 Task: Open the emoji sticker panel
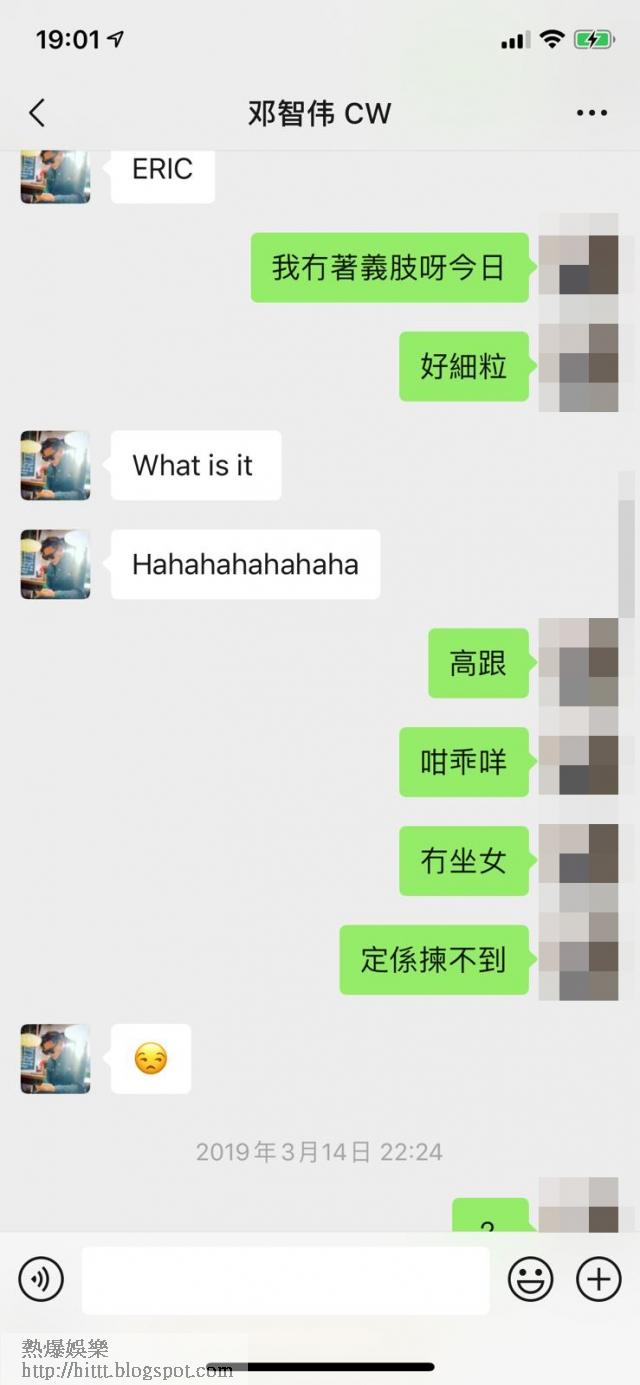pos(531,1279)
